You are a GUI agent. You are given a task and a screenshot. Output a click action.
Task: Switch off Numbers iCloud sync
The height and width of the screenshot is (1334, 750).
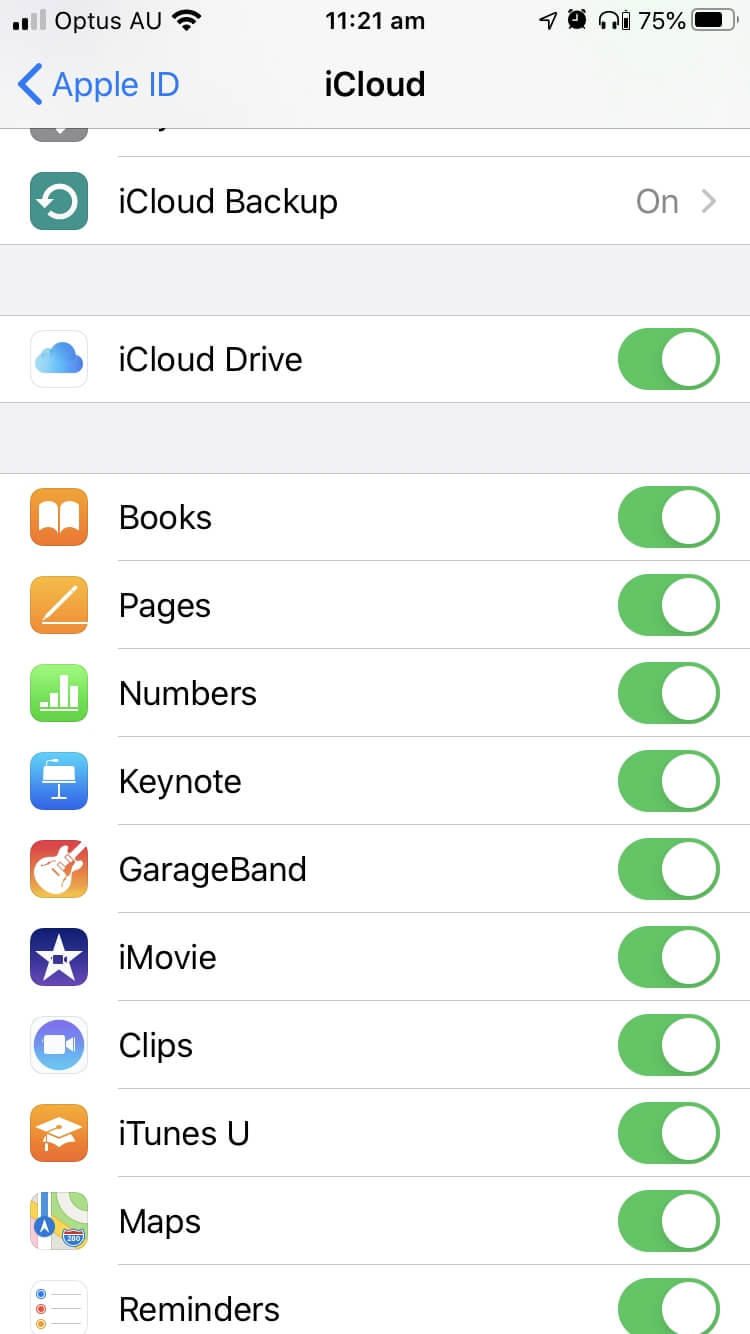[x=668, y=694]
